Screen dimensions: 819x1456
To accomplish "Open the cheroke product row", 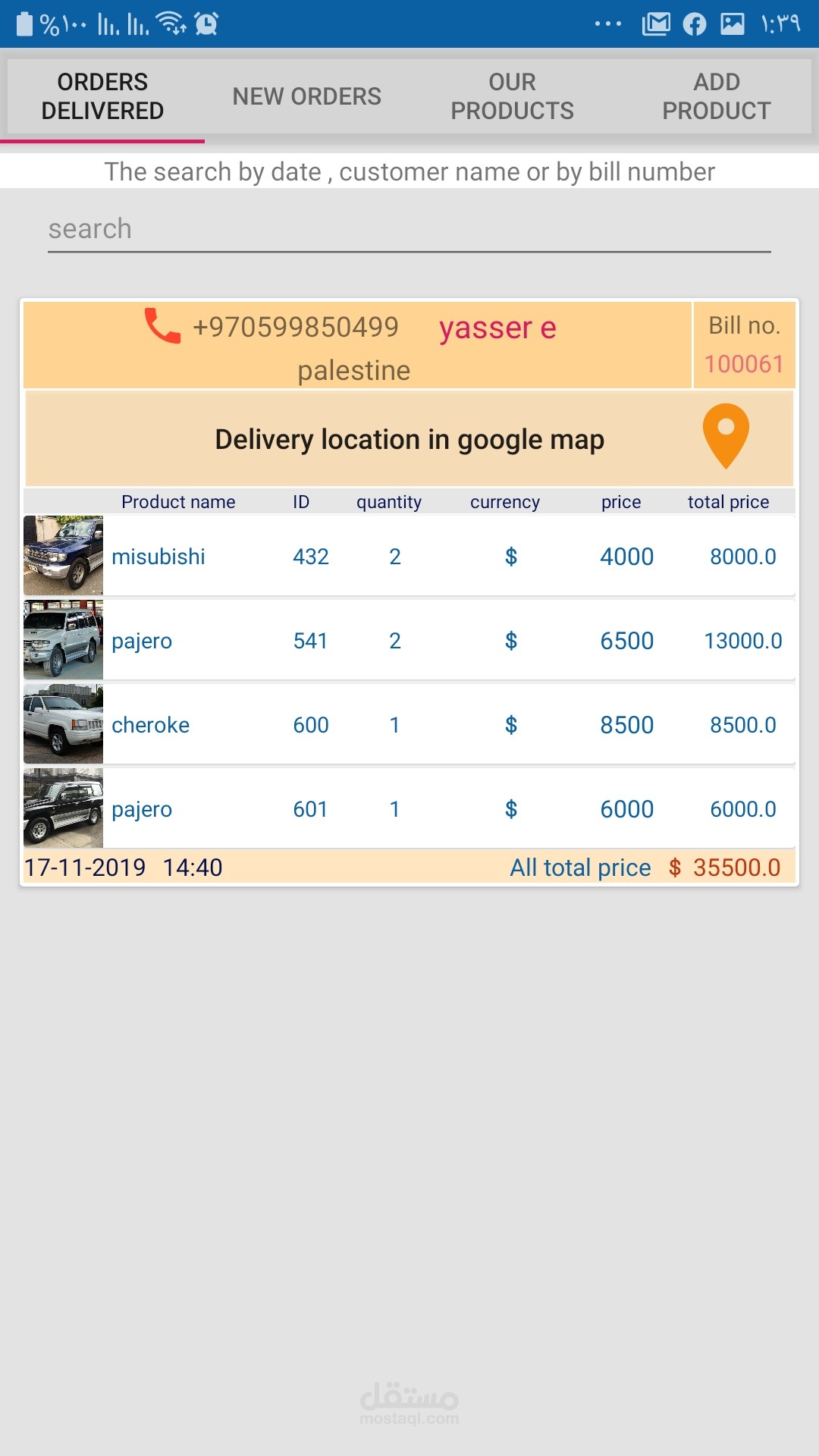I will click(409, 725).
